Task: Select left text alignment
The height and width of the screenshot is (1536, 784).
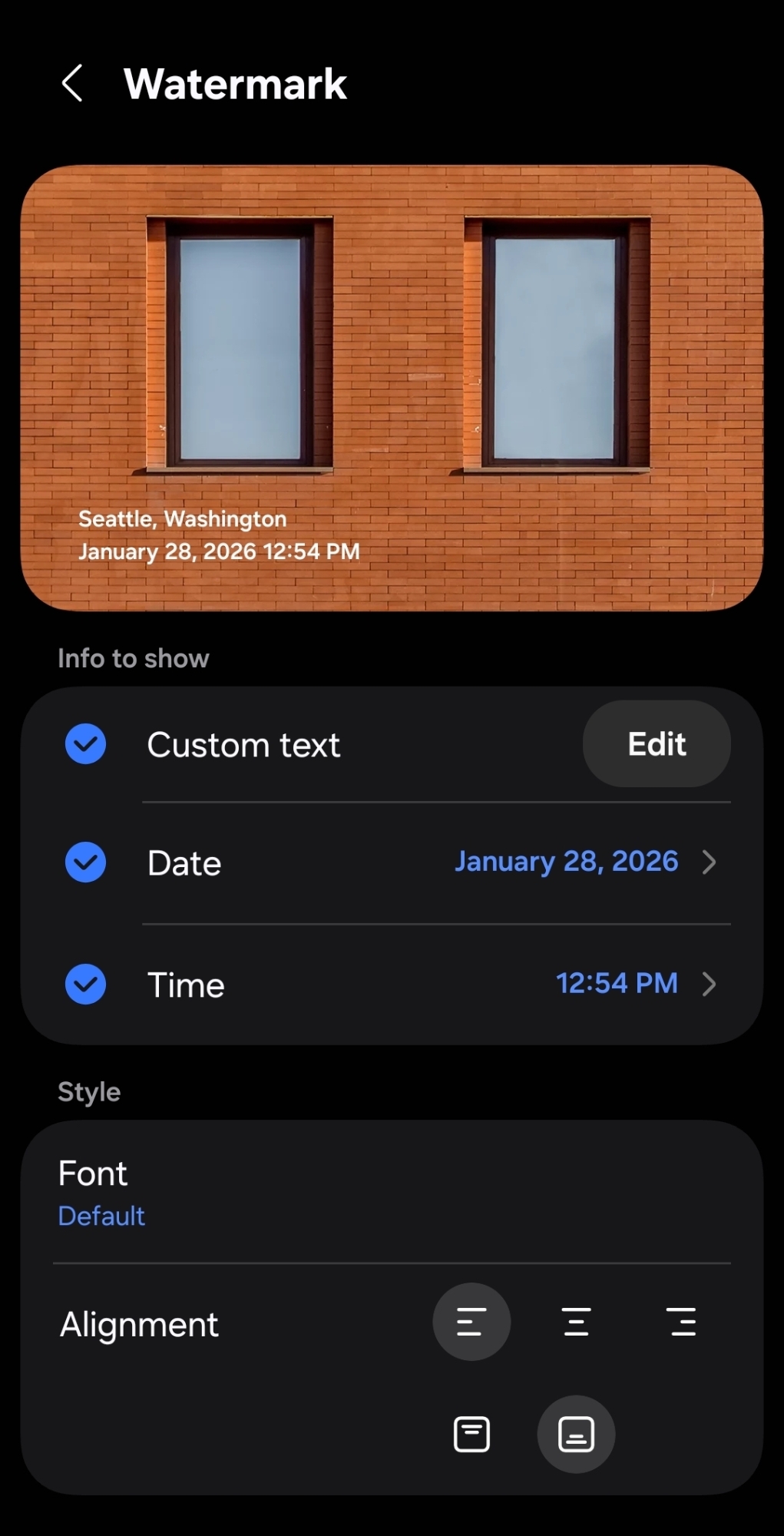Action: point(471,1322)
